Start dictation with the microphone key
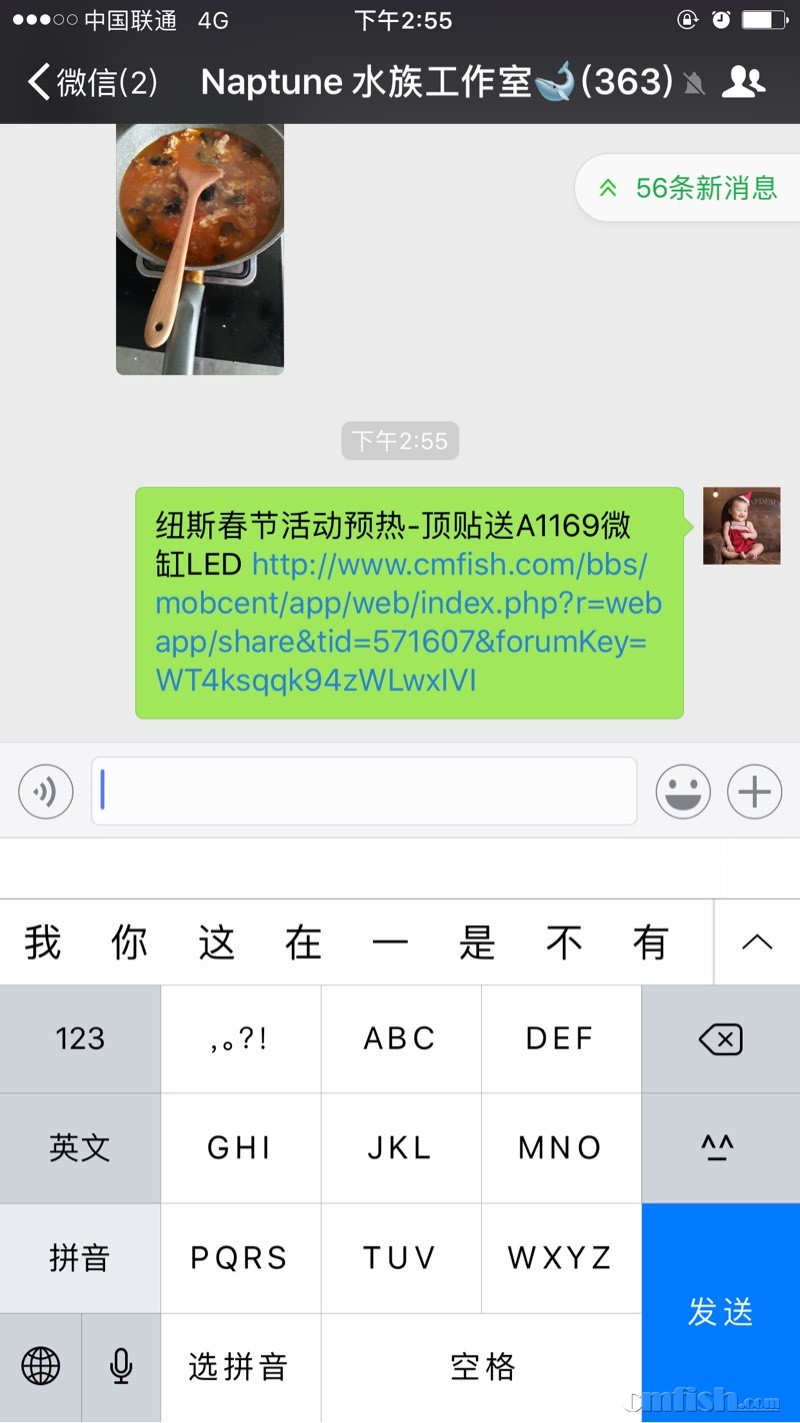The width and height of the screenshot is (800, 1423). (x=121, y=1366)
